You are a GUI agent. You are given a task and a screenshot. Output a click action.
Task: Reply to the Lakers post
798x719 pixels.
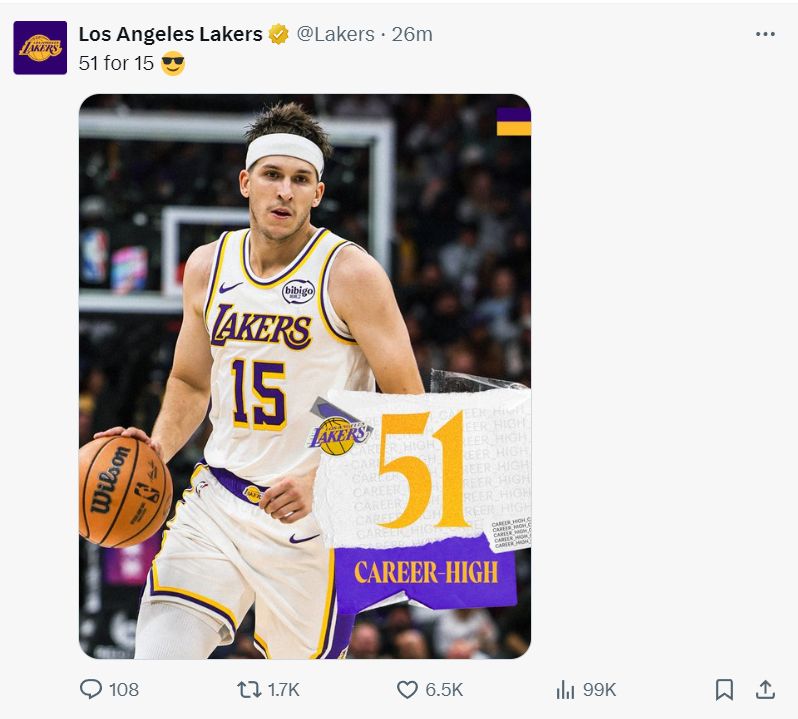91,689
